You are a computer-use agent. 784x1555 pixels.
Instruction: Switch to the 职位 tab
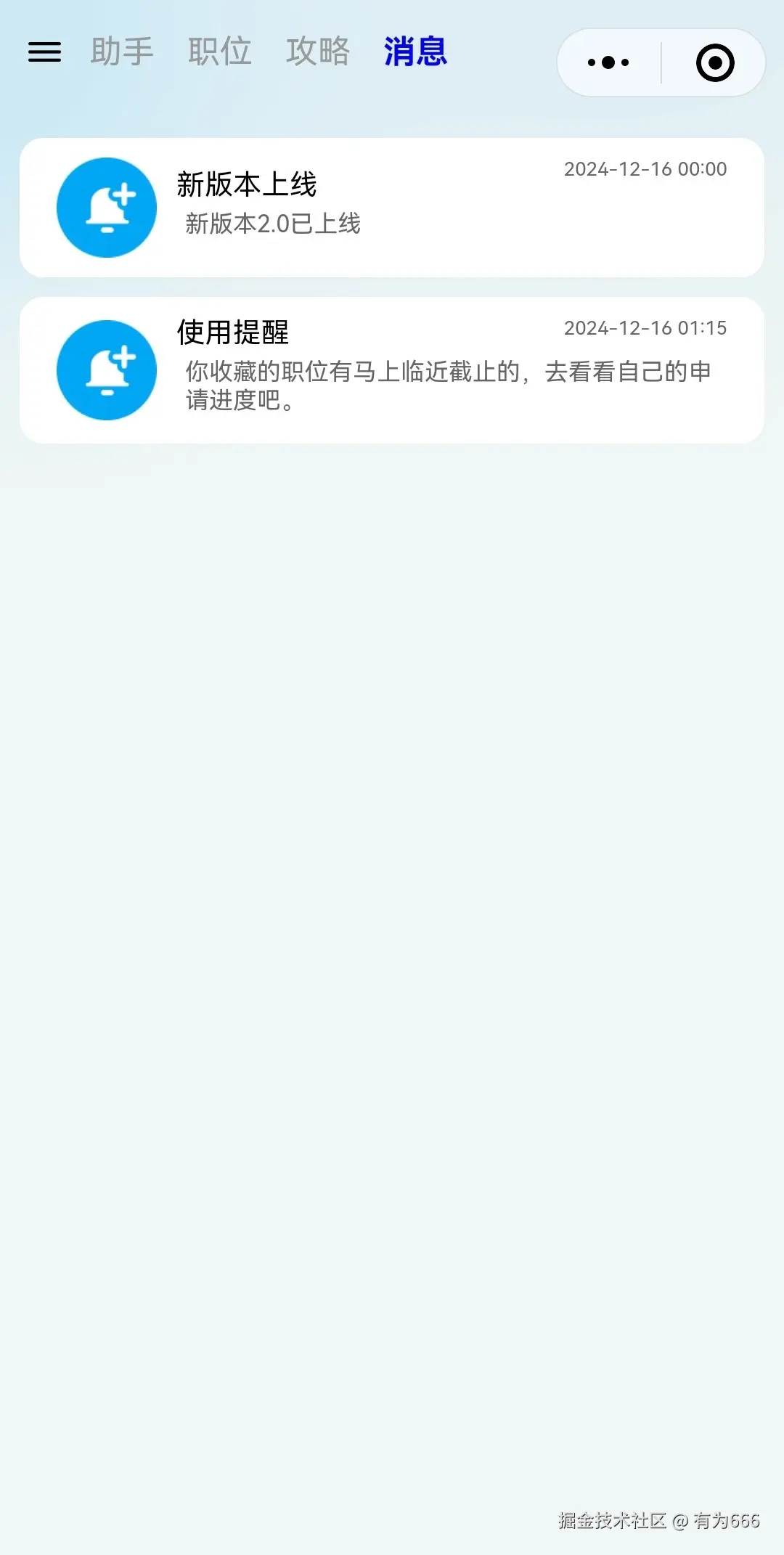pyautogui.click(x=219, y=52)
